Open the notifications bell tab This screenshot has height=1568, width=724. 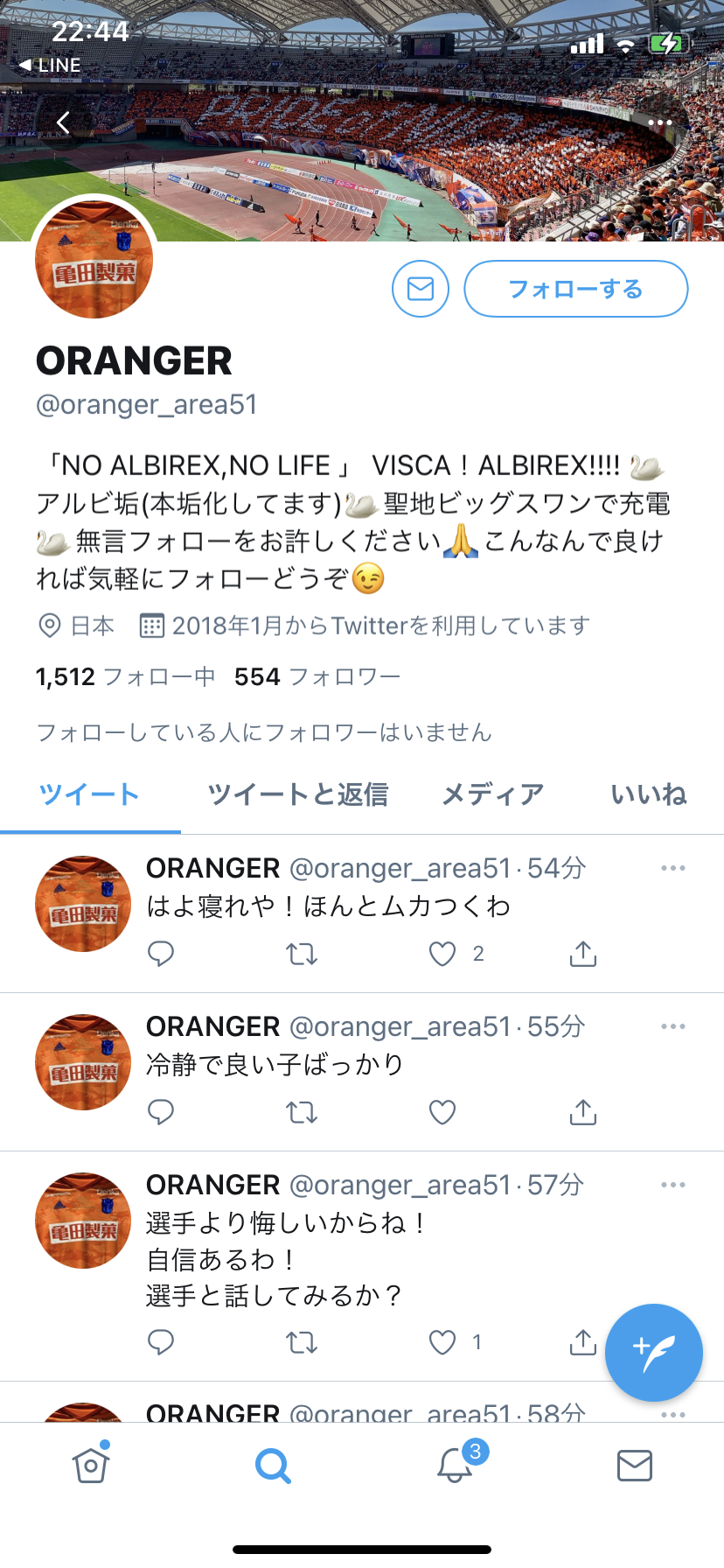click(455, 1465)
